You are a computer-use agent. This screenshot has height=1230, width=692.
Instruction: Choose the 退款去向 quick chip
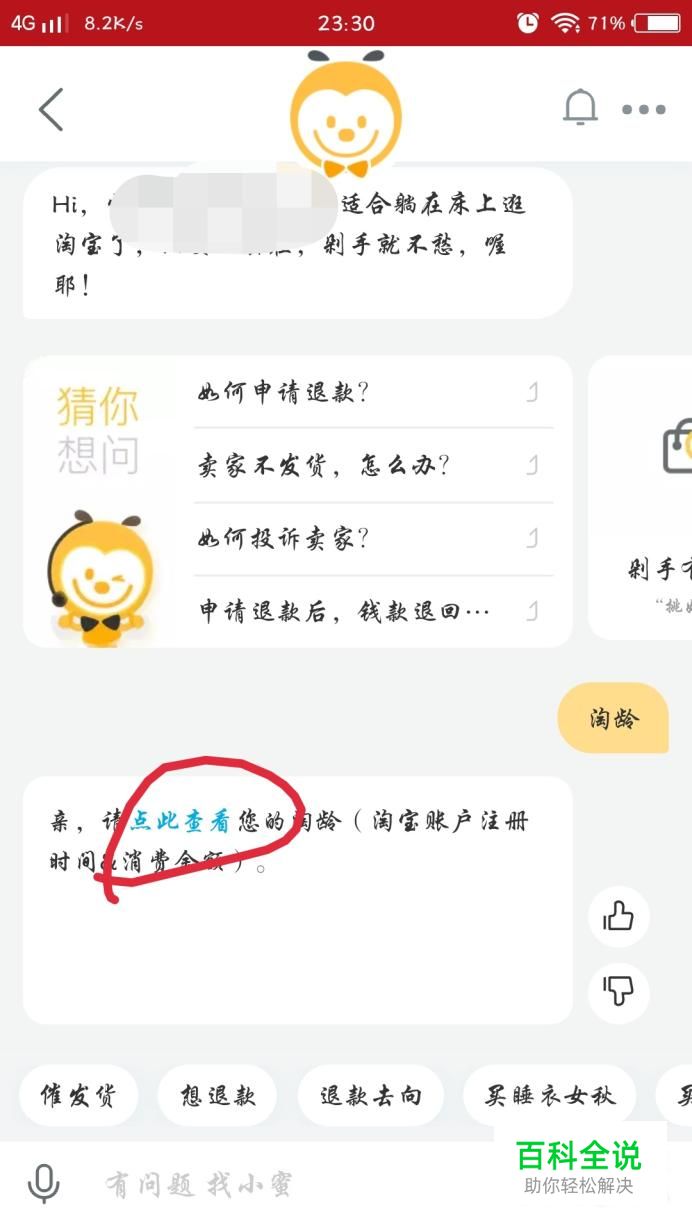[x=370, y=1096]
